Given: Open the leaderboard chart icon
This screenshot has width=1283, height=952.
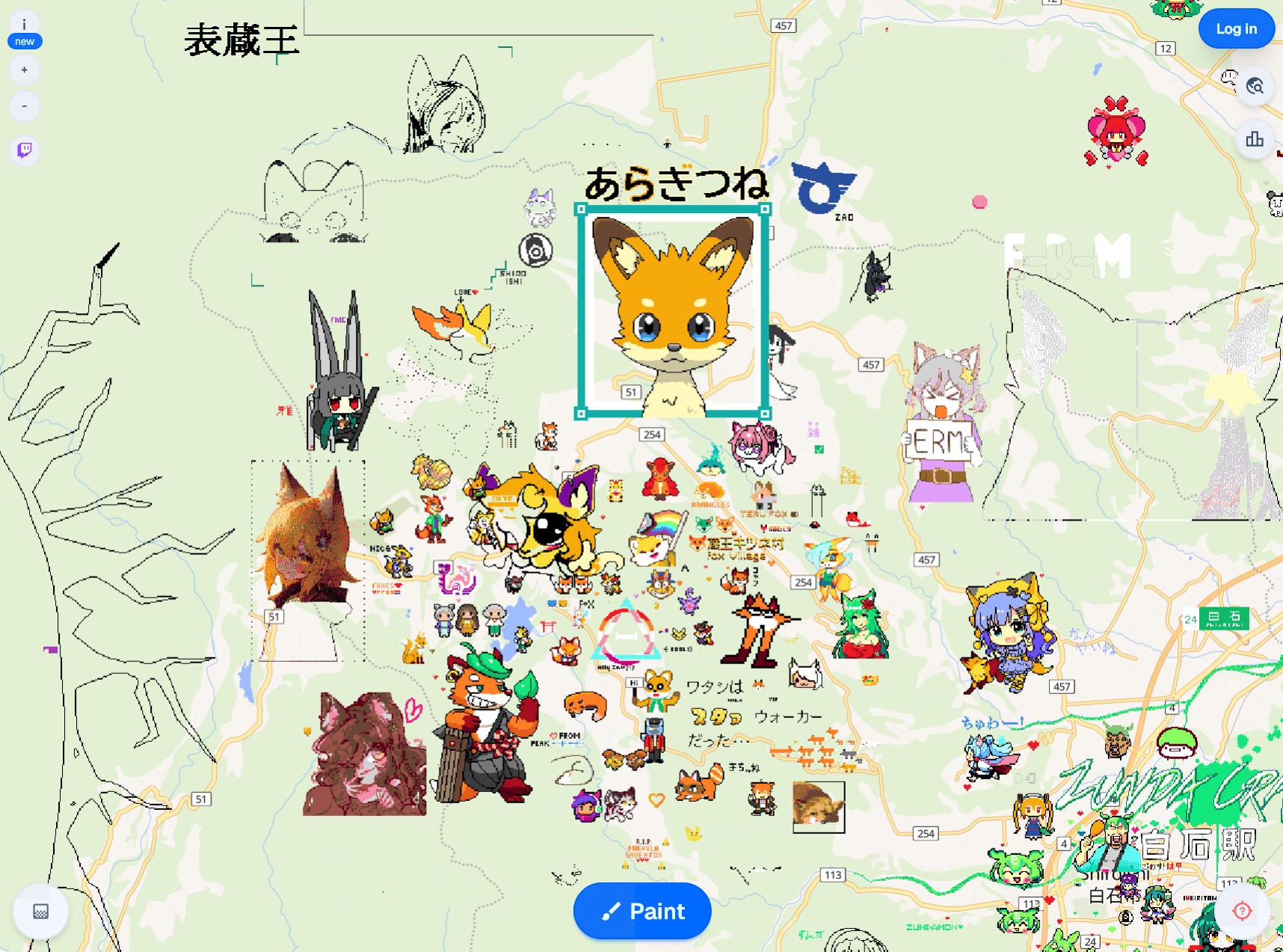Looking at the screenshot, I should pos(1255,138).
